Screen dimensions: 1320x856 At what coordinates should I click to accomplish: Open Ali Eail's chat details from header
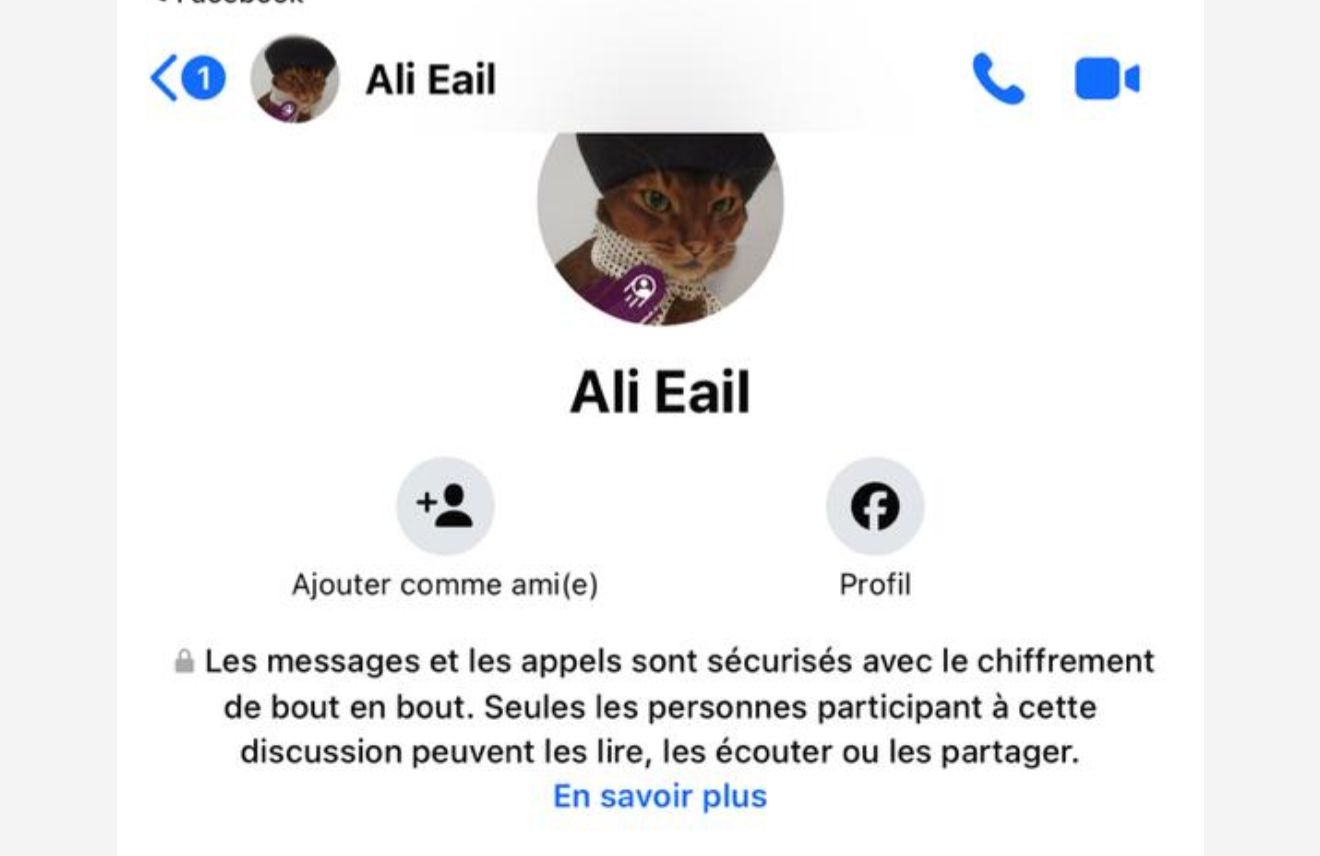(x=430, y=79)
